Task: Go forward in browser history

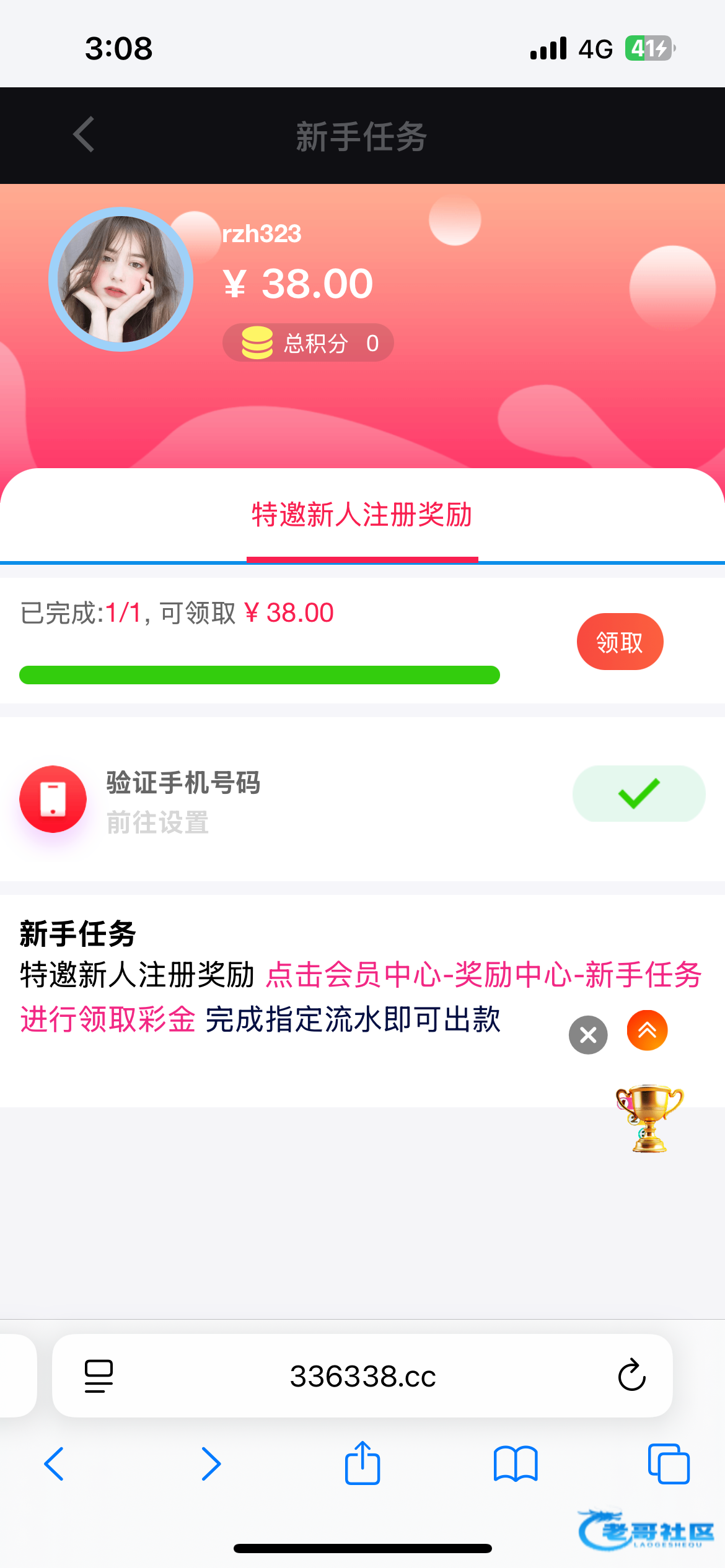Action: pyautogui.click(x=211, y=1464)
